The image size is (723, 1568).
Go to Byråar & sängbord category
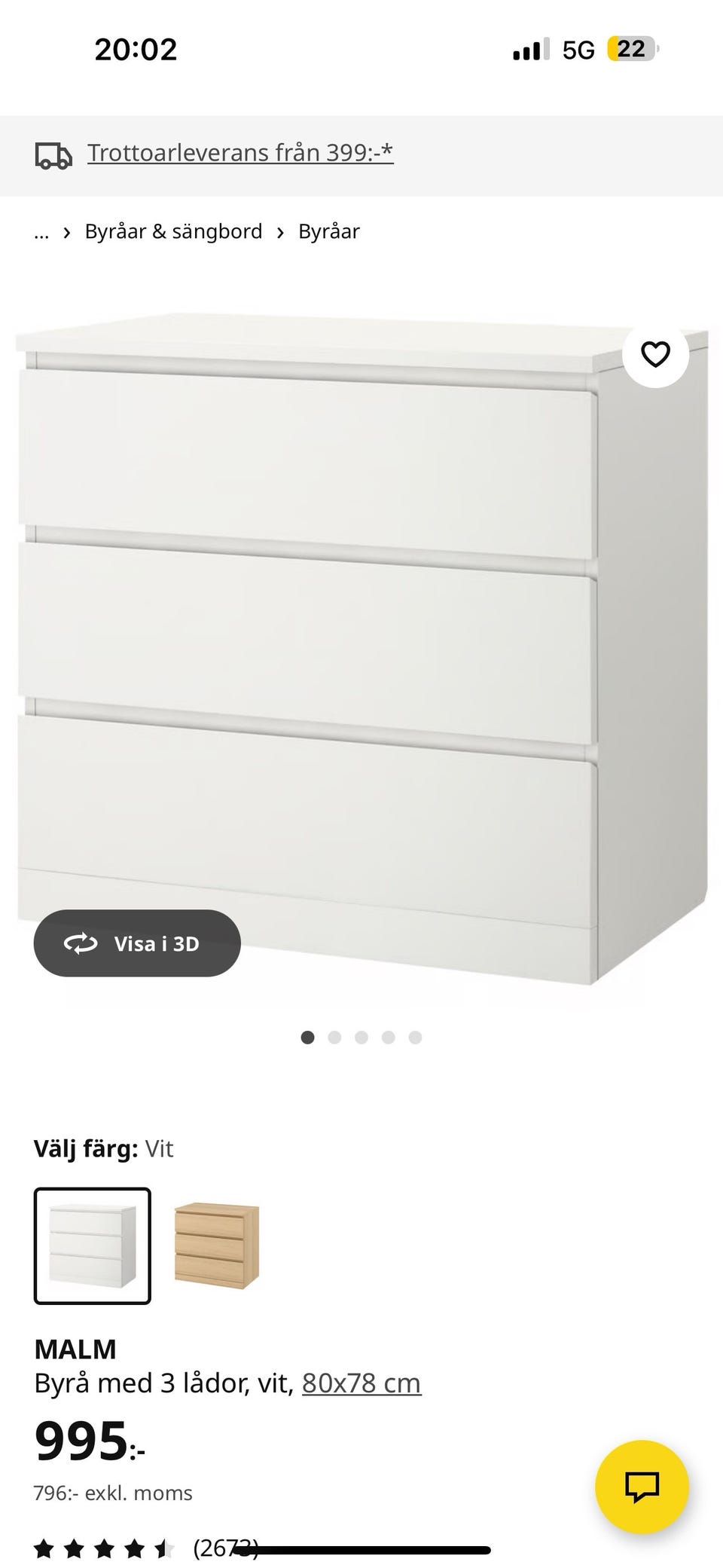[173, 231]
